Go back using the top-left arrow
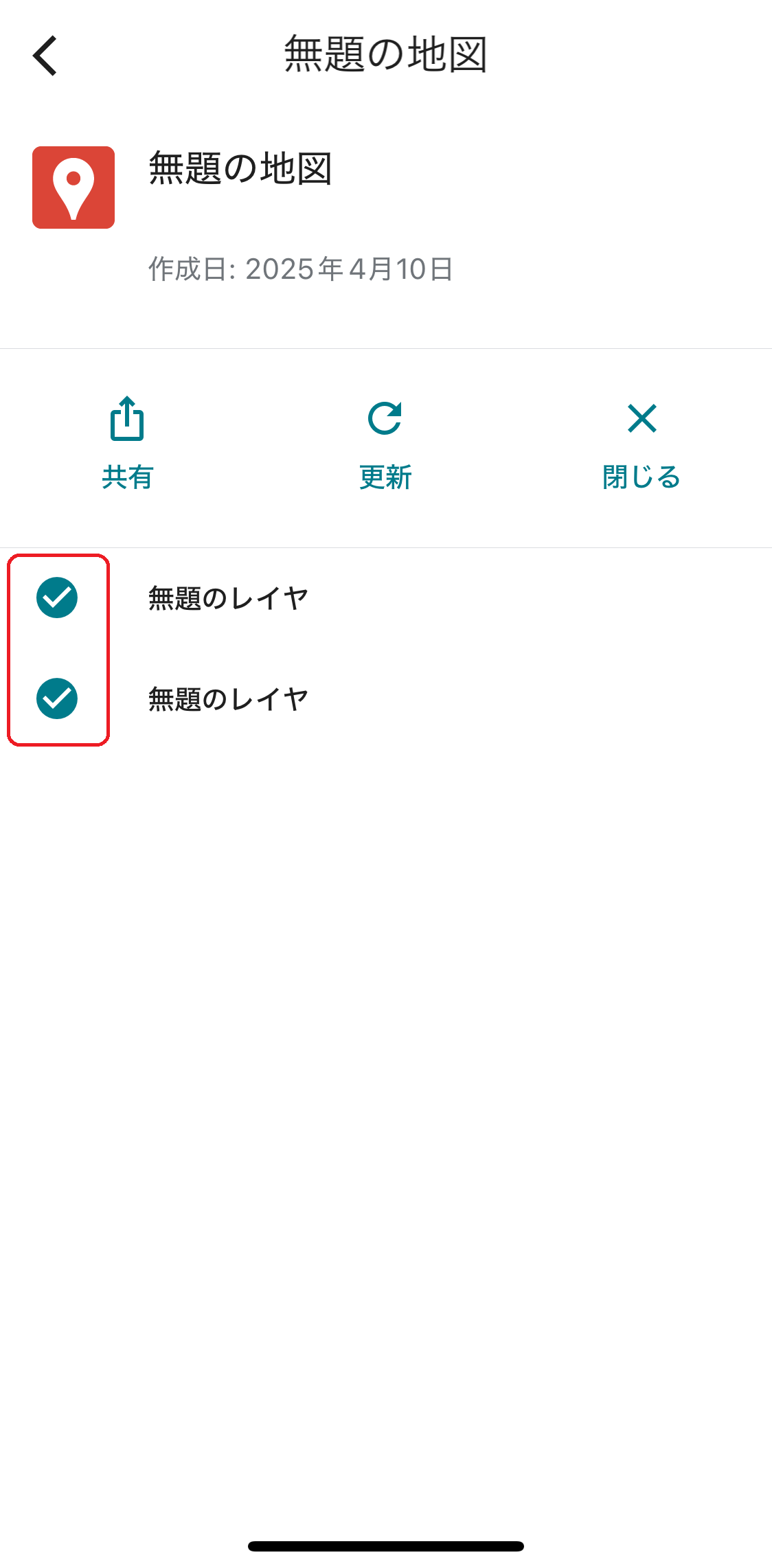772x1568 pixels. click(x=45, y=56)
